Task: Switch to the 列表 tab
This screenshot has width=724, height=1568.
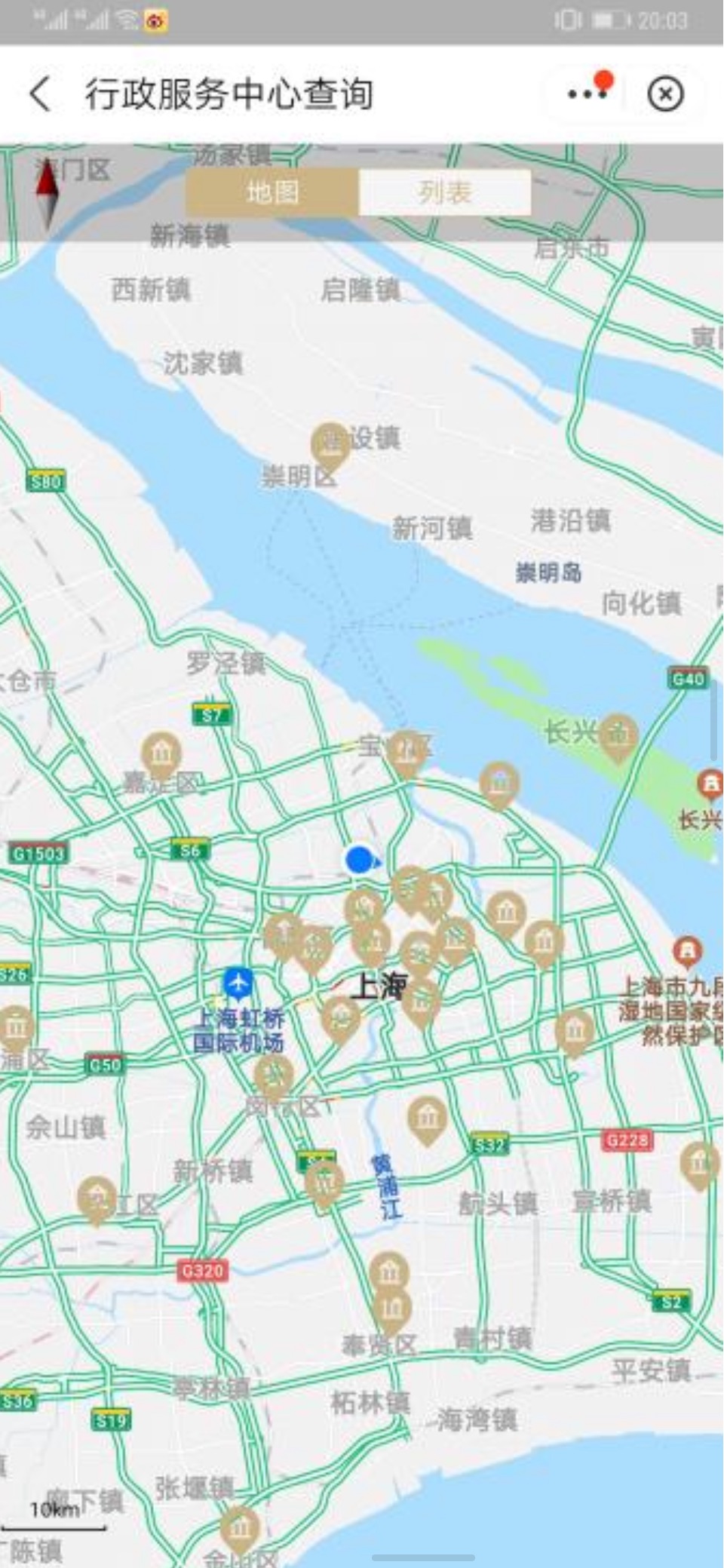Action: (x=445, y=192)
